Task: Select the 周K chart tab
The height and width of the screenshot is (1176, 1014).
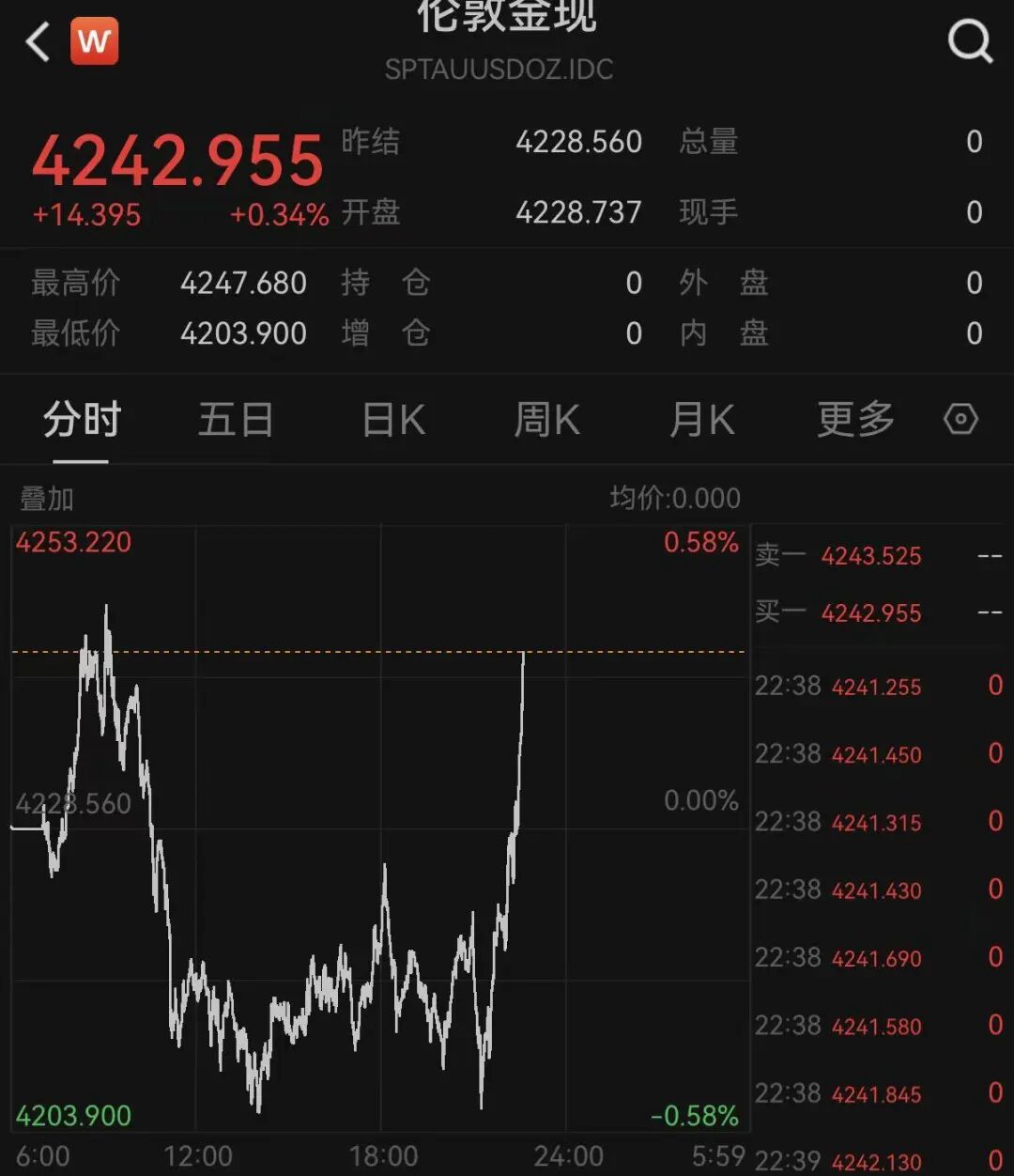Action: click(547, 420)
